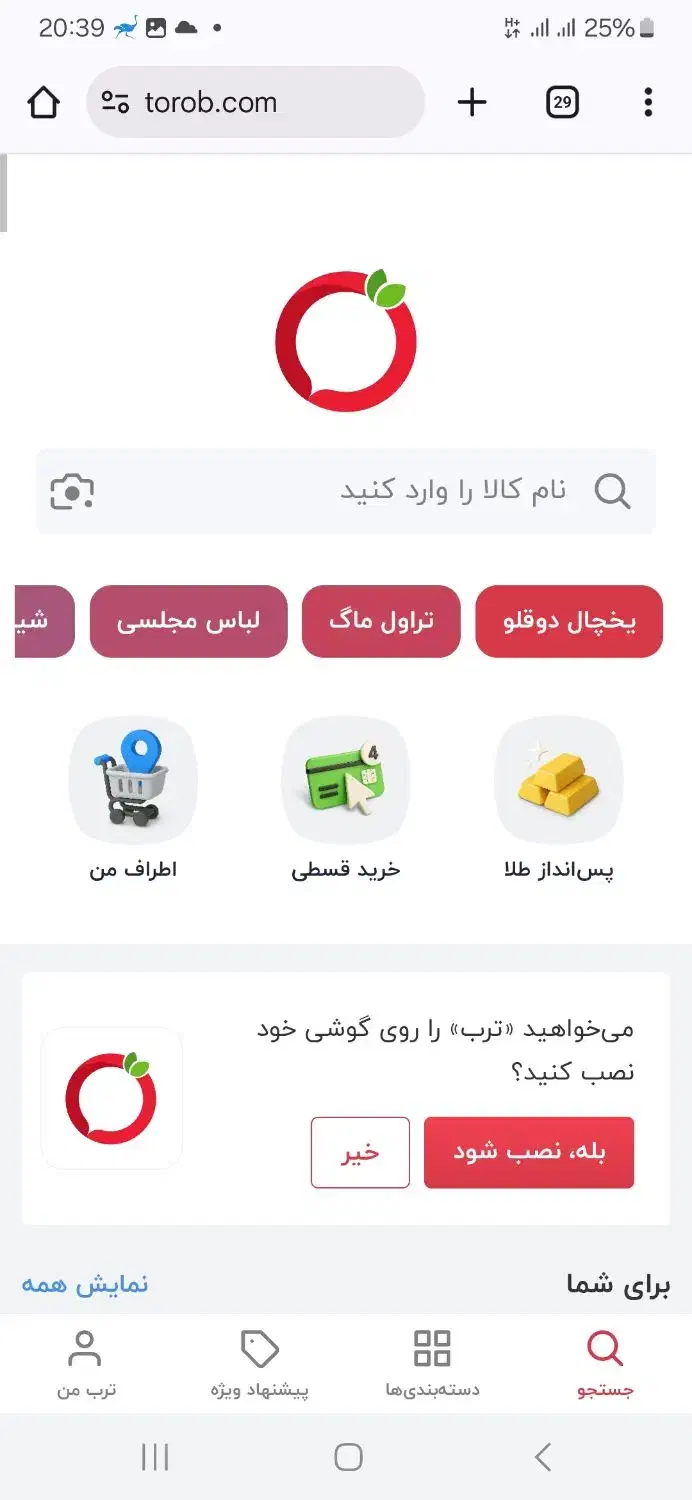Switch to the پیشنهاد ویژه tab
Screen dimensions: 692x1500
(x=260, y=1363)
